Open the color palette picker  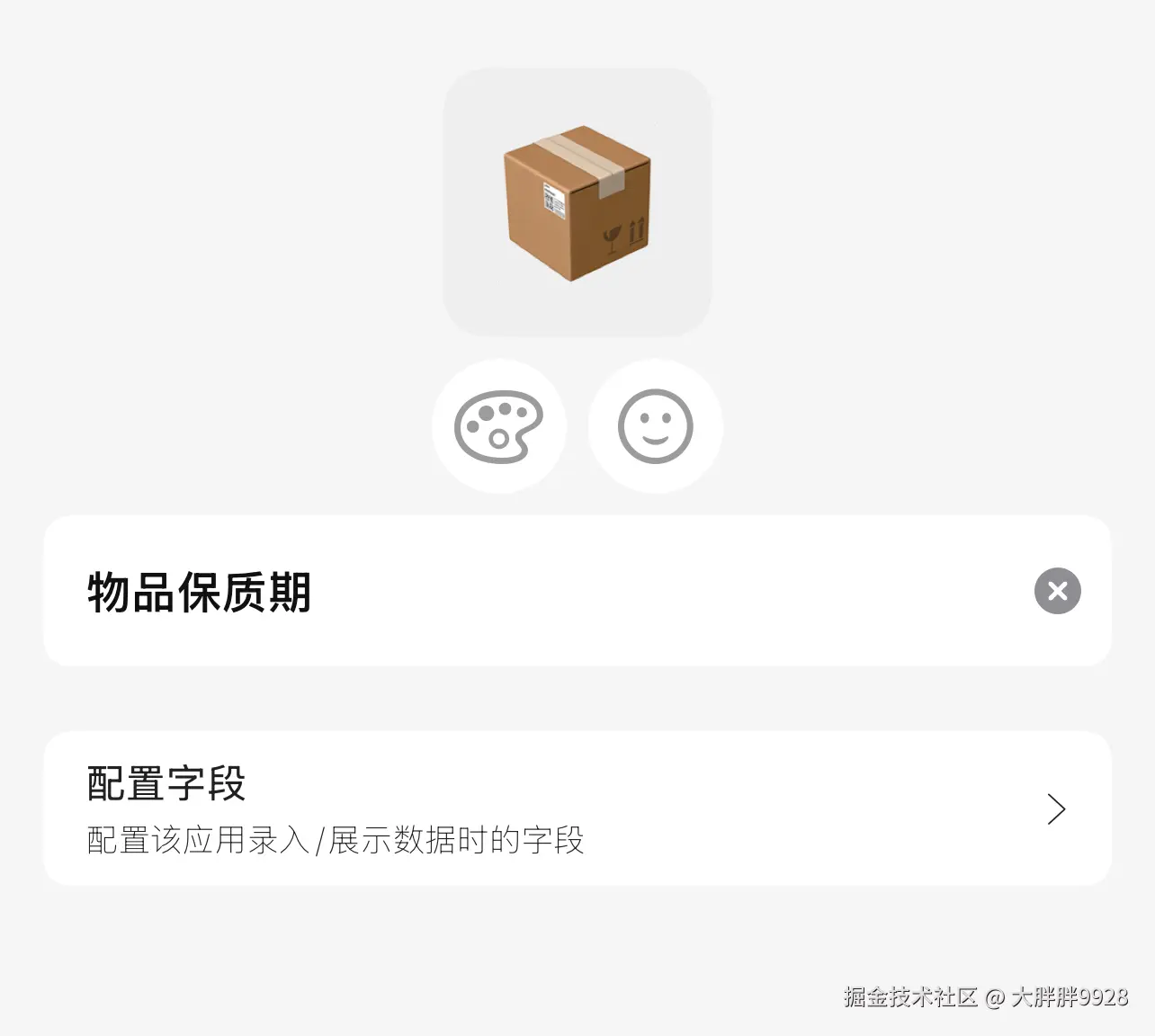click(499, 426)
